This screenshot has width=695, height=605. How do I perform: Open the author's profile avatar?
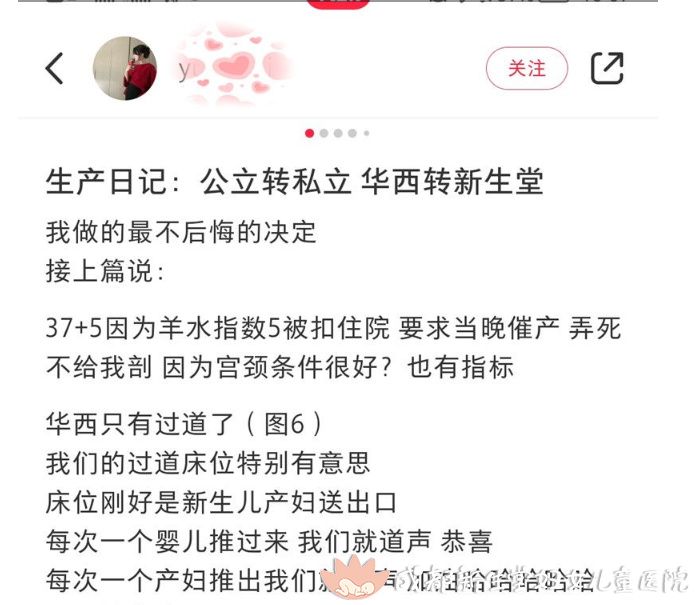tap(125, 68)
